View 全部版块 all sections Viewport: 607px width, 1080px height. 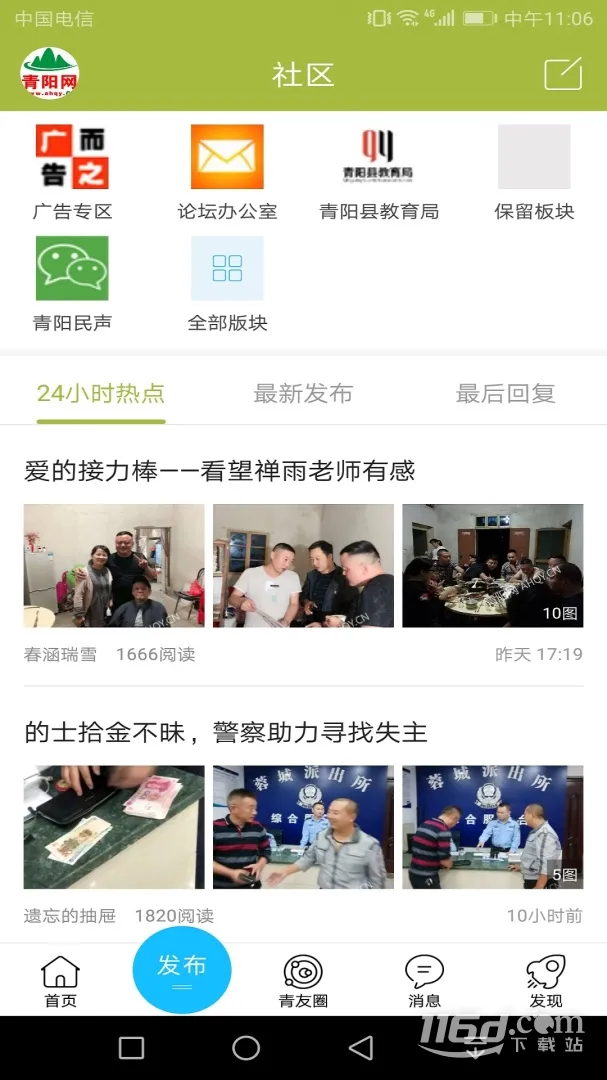point(227,283)
